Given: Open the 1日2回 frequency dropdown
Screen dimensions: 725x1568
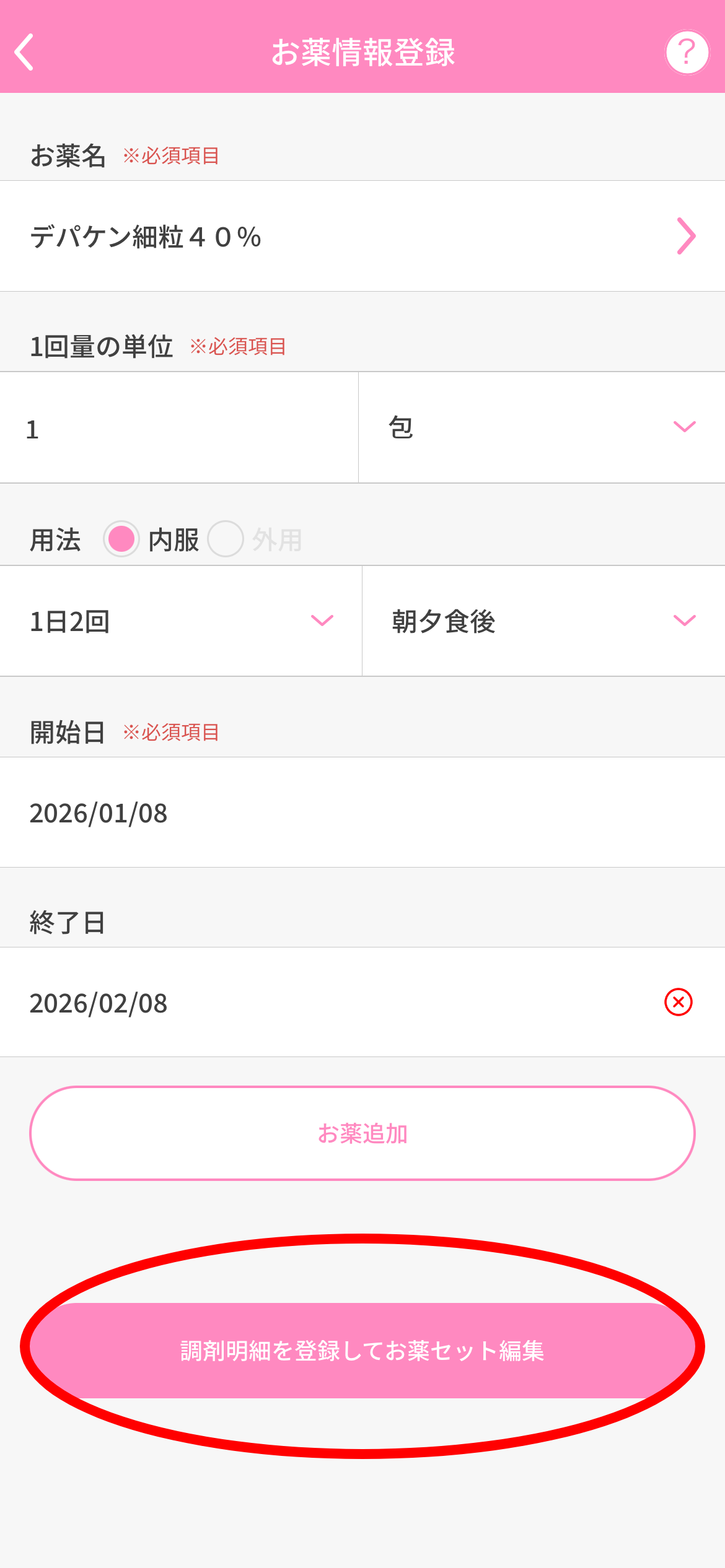Looking at the screenshot, I should coord(180,621).
